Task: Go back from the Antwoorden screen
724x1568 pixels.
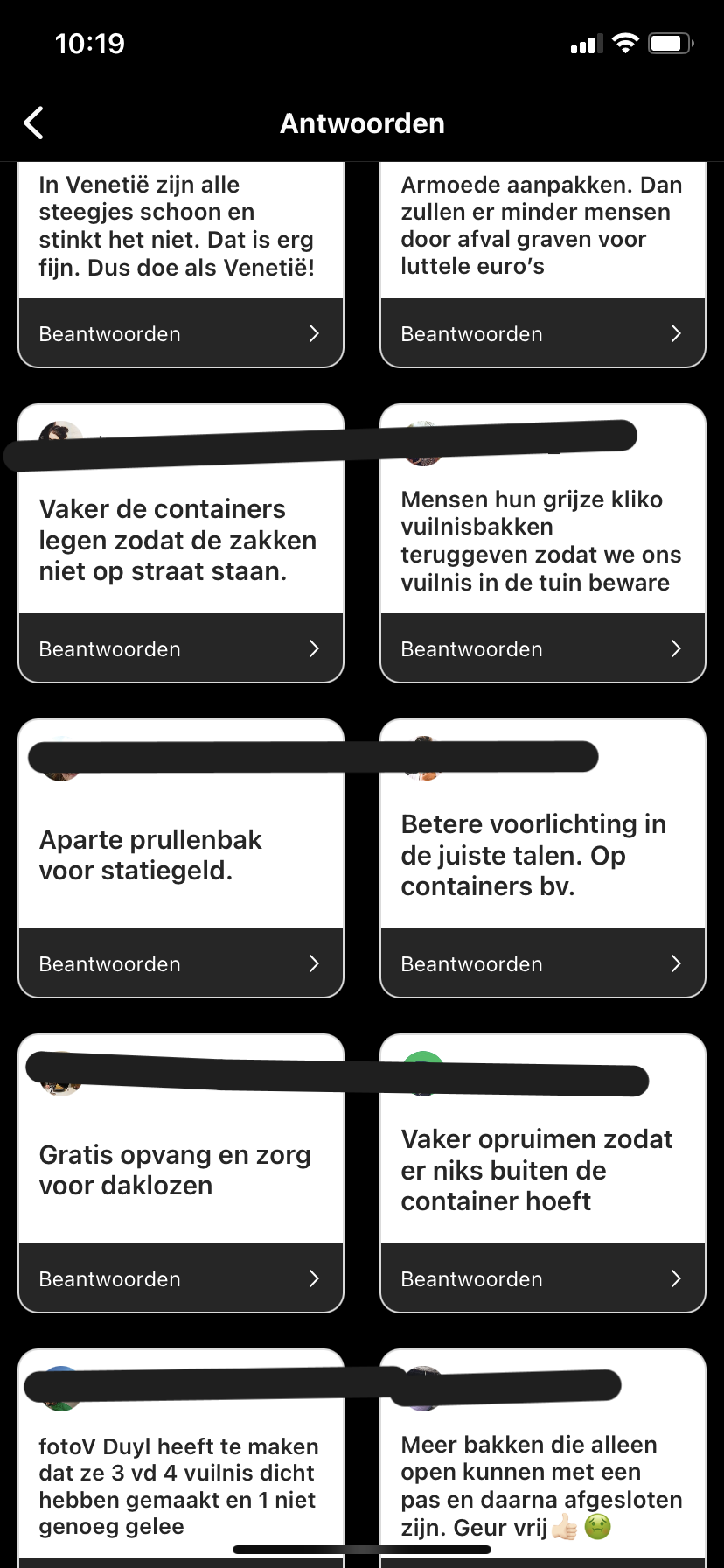Action: coord(34,123)
